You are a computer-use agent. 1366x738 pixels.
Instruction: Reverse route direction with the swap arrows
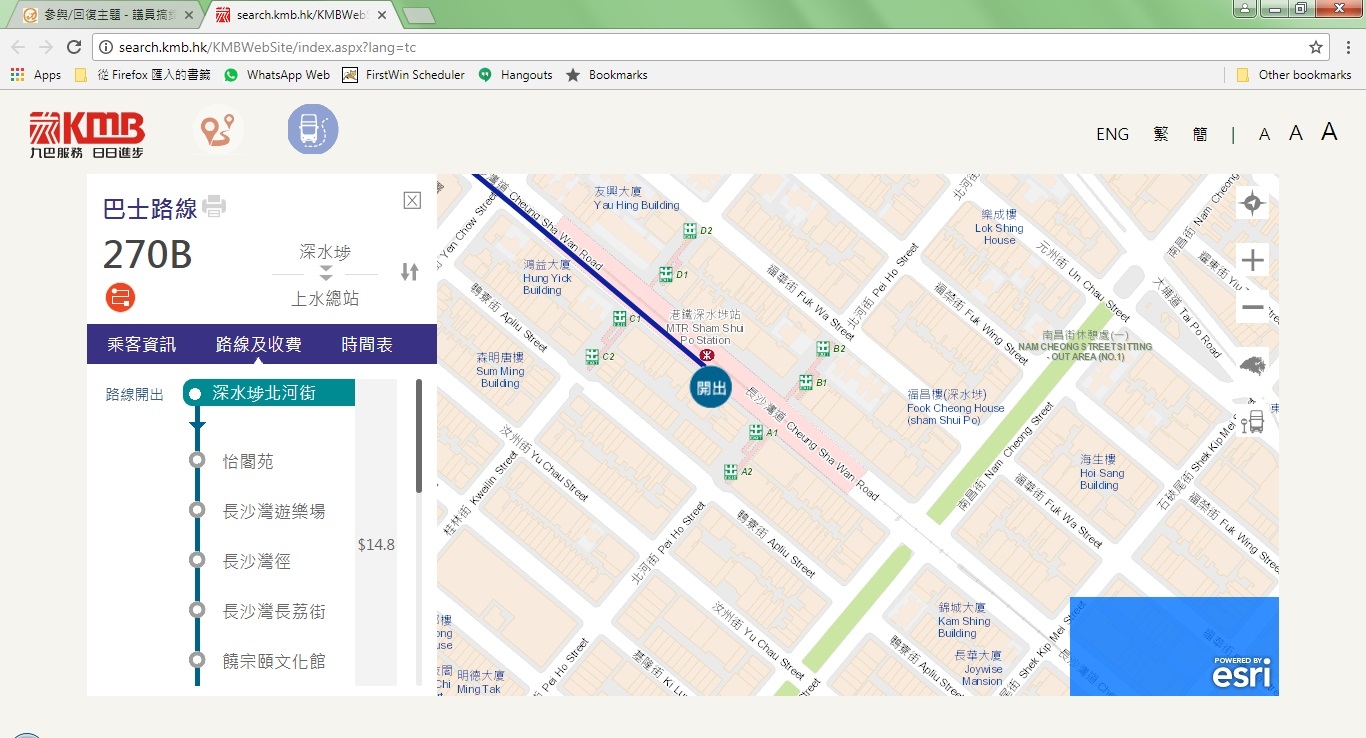(409, 272)
